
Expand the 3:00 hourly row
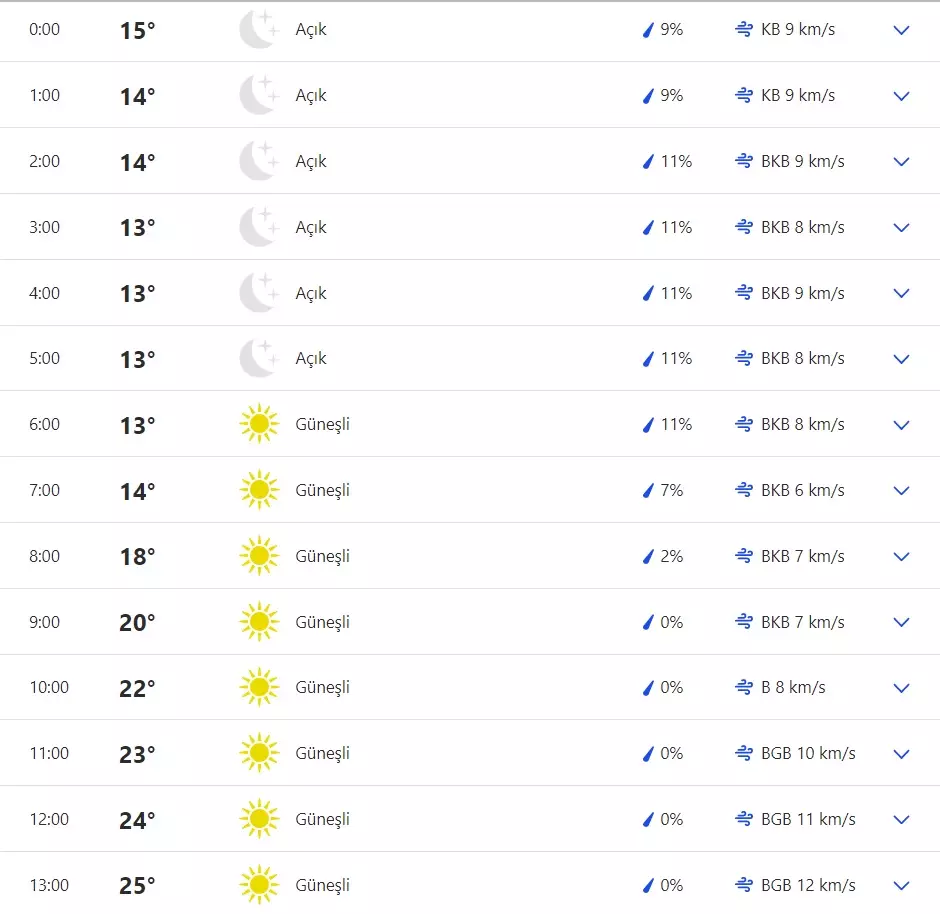pos(901,228)
